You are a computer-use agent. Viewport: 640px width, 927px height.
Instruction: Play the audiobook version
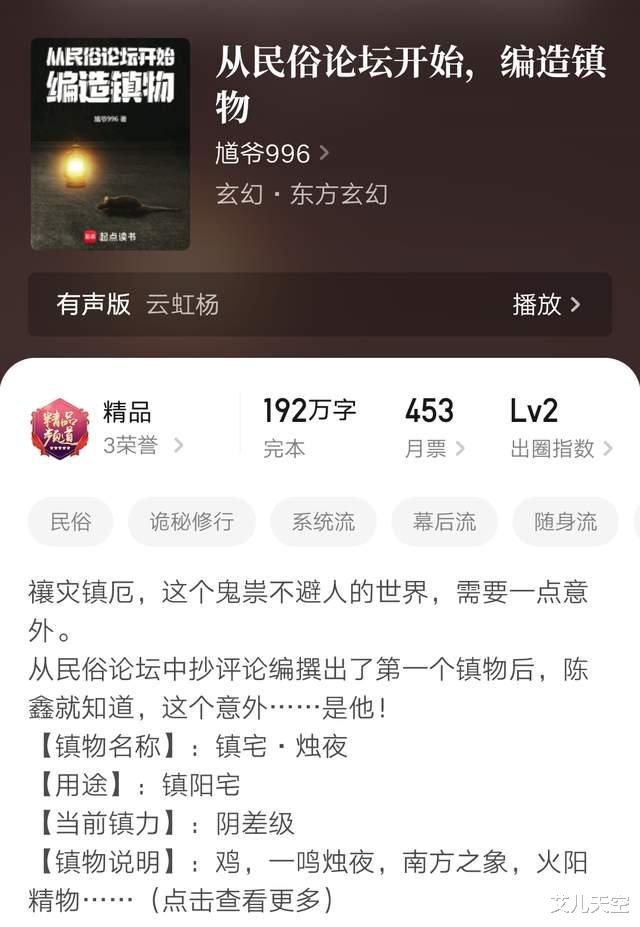[546, 305]
